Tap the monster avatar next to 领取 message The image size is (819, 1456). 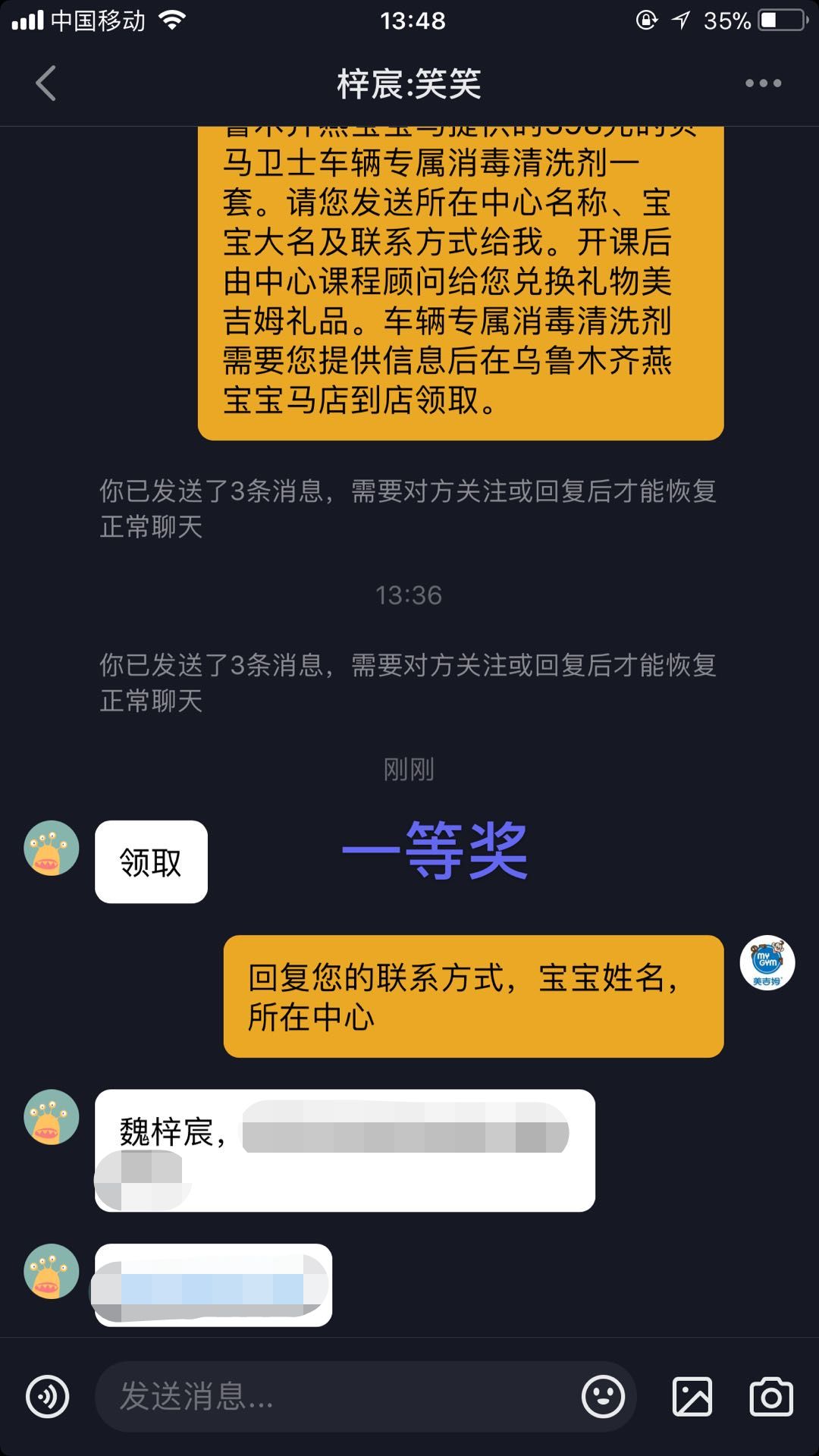point(50,849)
